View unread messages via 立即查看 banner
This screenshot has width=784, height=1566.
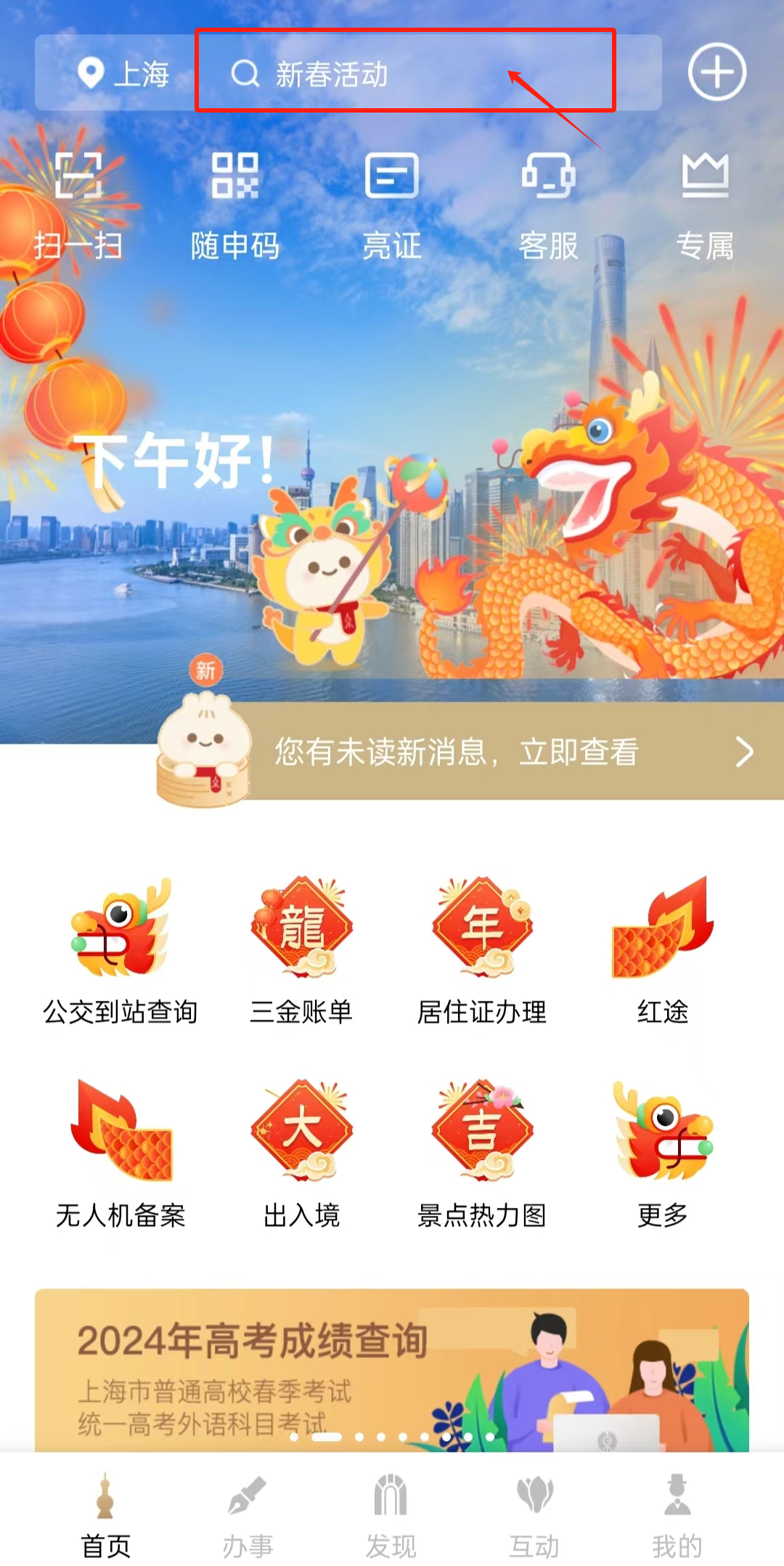coord(508,752)
